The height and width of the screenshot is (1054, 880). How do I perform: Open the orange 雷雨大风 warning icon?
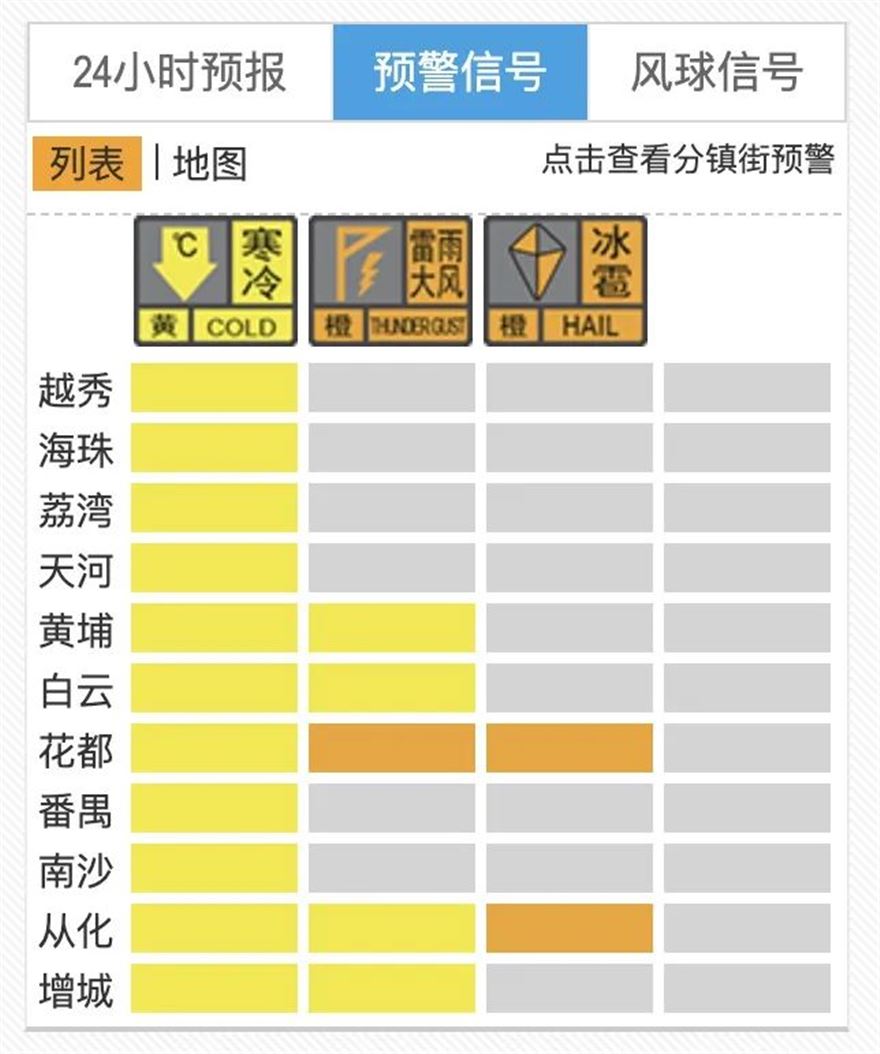390,281
